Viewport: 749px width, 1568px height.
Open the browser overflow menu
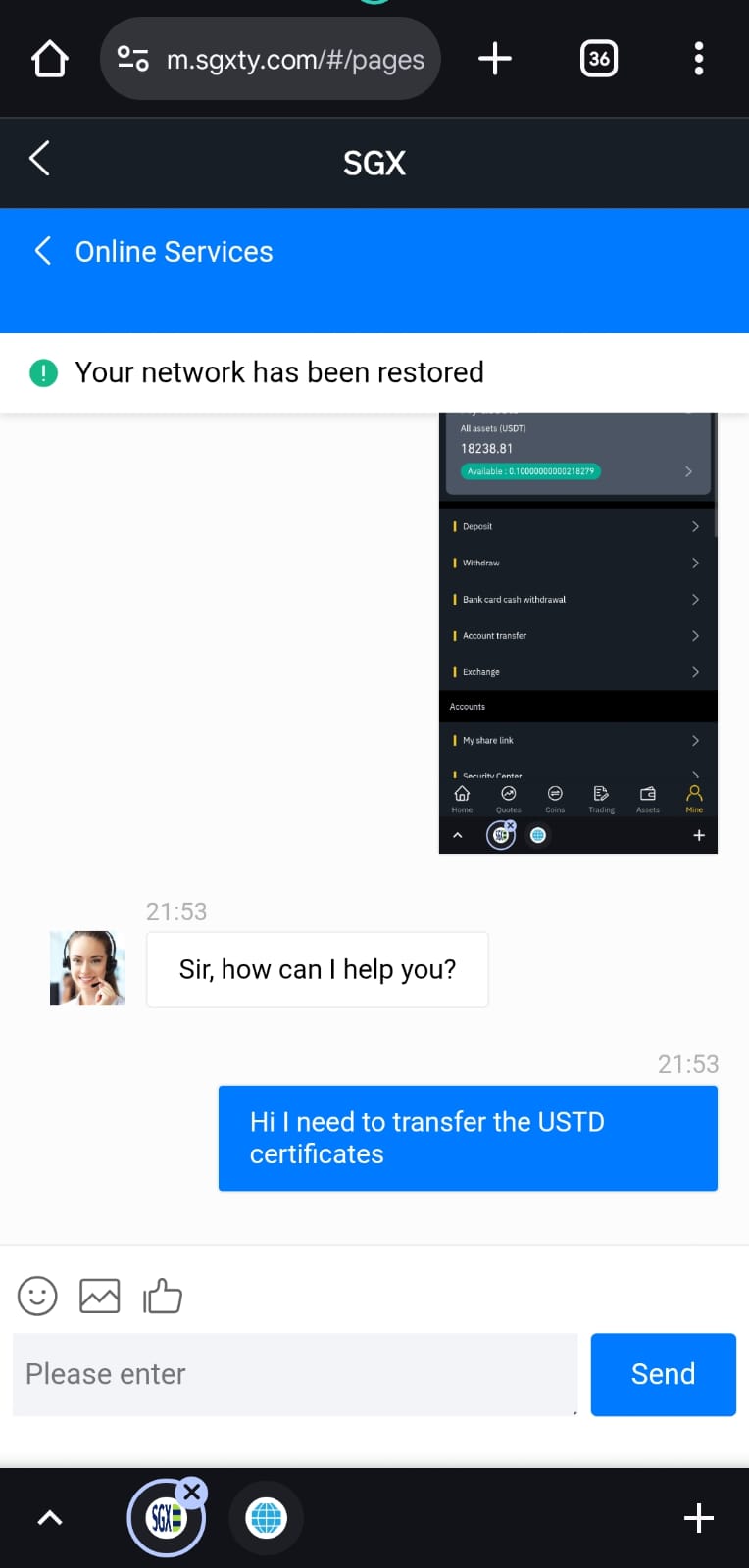699,59
